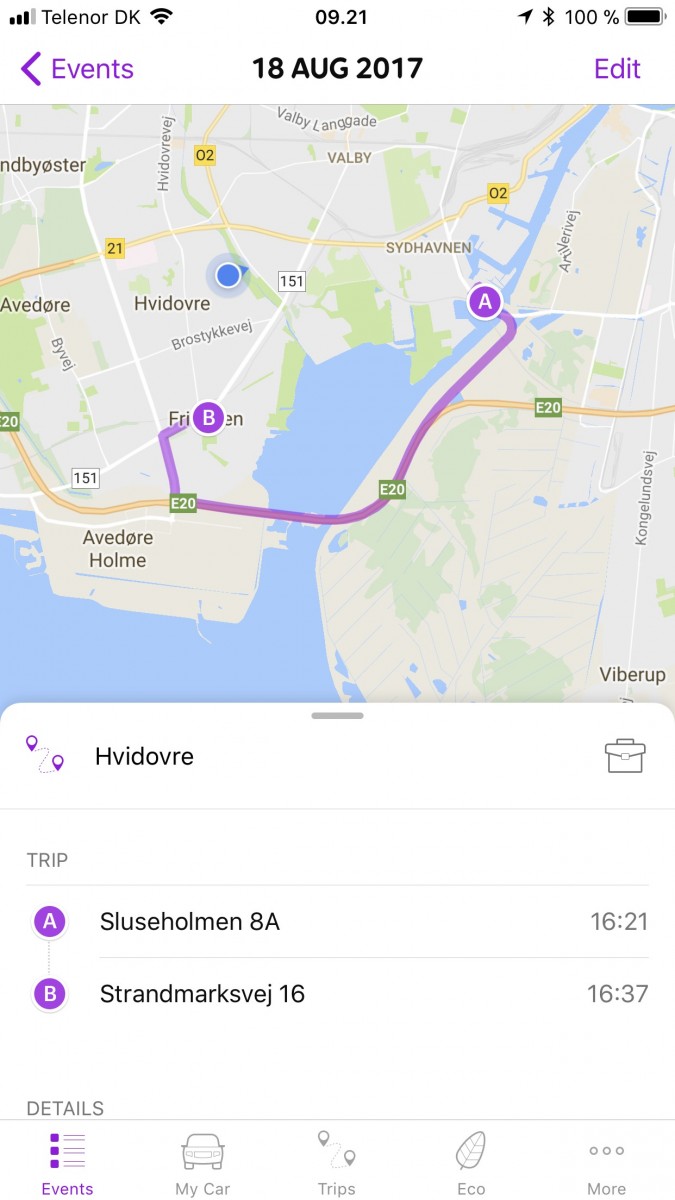675x1200 pixels.
Task: Tap marker B on the map
Action: [208, 417]
